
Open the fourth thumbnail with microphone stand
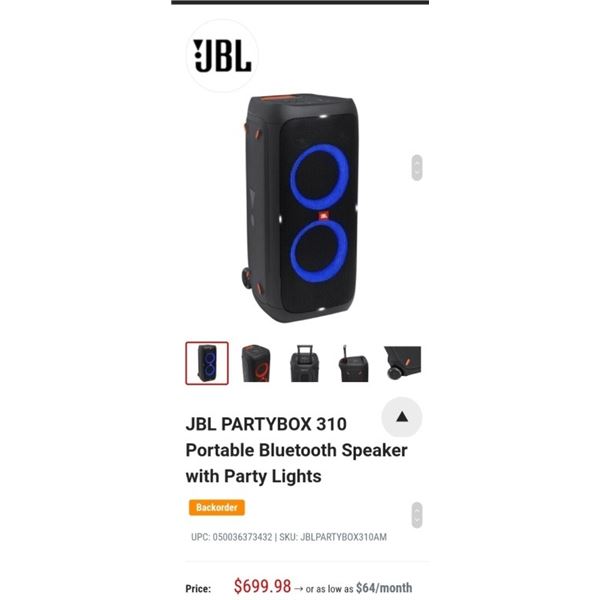[353, 363]
